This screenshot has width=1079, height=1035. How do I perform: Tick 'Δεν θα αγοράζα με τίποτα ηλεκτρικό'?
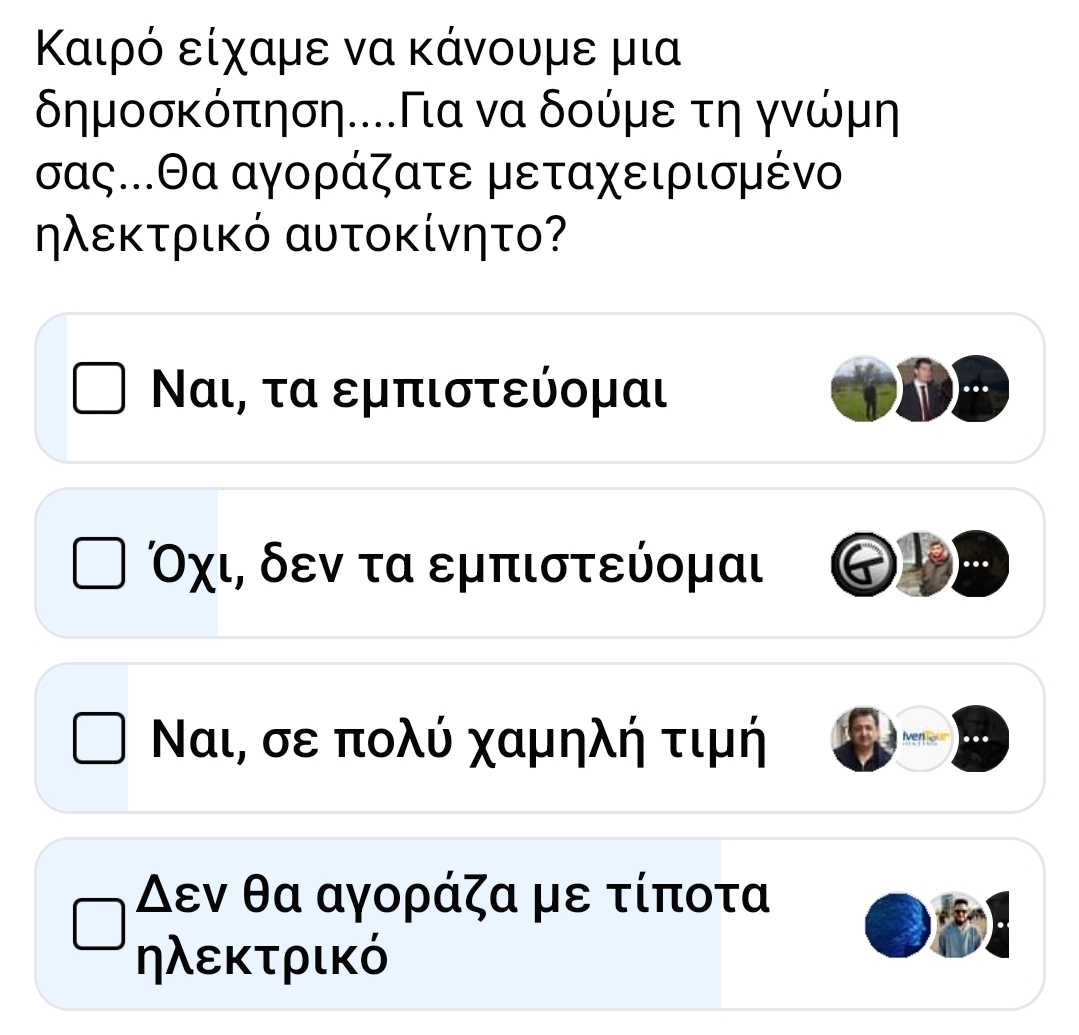pos(99,925)
